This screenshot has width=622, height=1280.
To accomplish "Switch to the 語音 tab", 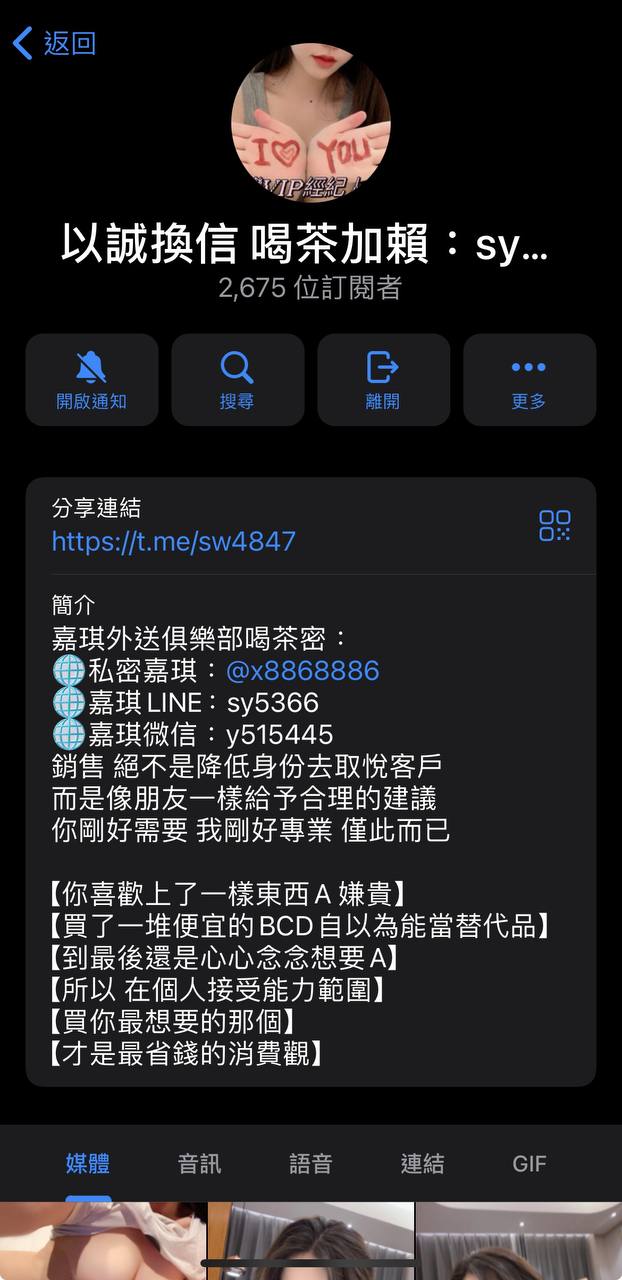I will [x=310, y=1163].
